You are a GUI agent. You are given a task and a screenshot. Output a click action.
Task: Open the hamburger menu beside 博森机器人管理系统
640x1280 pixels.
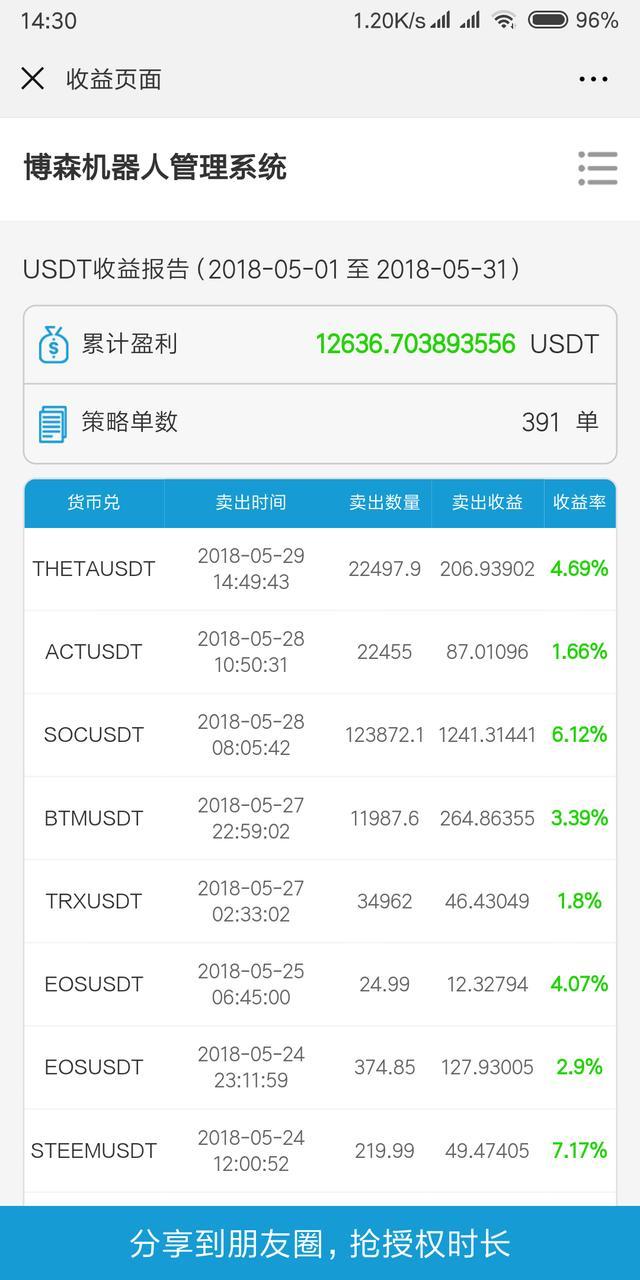pos(597,168)
